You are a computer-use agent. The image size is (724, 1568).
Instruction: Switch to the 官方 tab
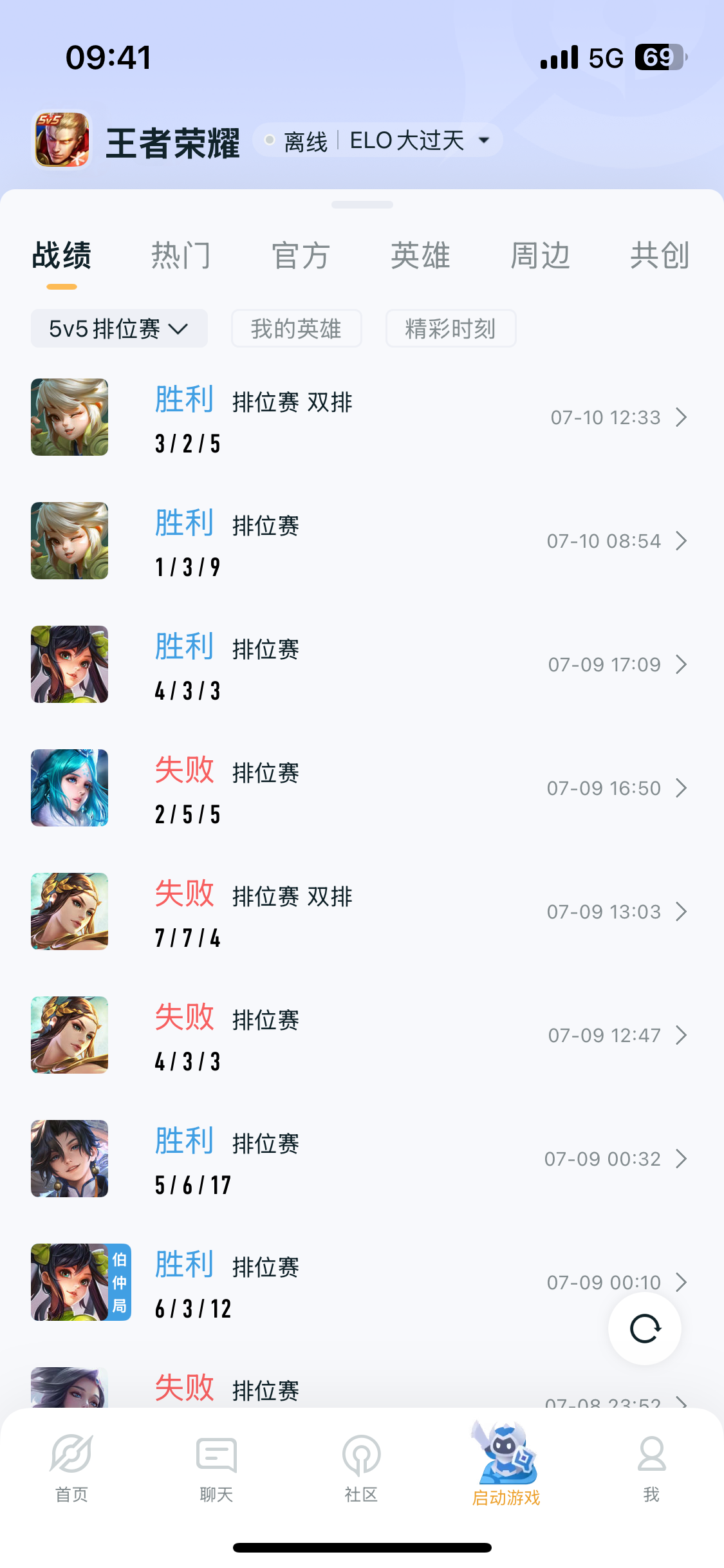301,256
